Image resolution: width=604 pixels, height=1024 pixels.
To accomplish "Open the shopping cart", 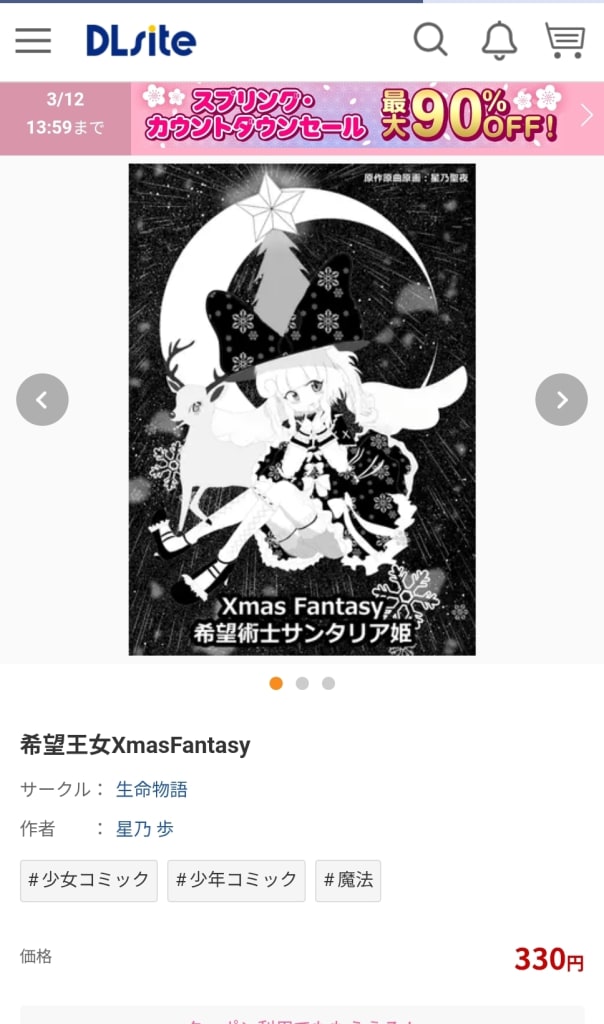I will [565, 40].
